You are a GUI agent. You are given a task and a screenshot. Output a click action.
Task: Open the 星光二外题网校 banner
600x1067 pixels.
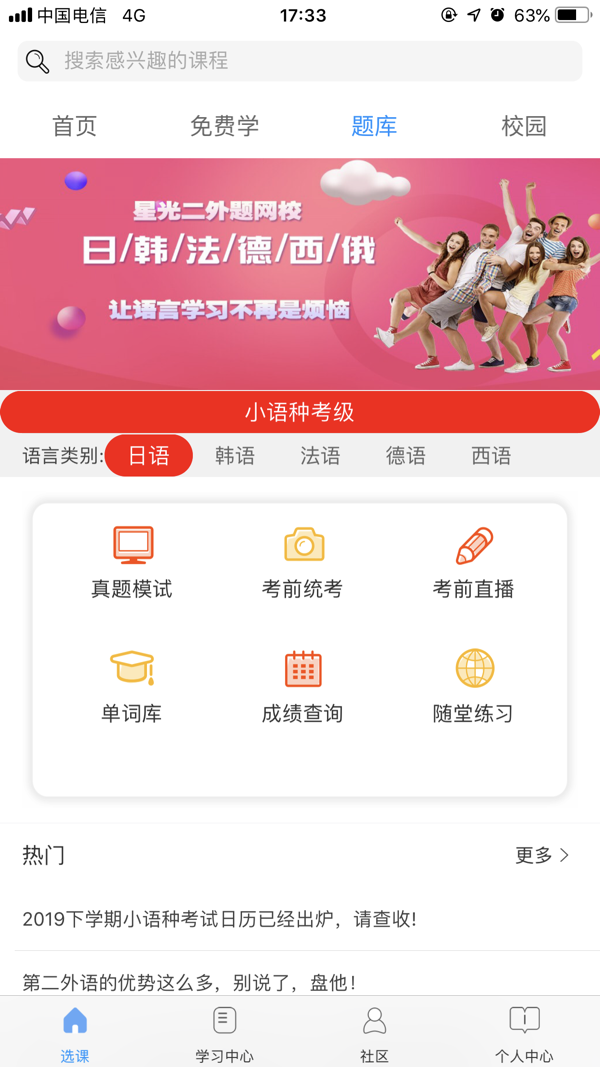300,274
